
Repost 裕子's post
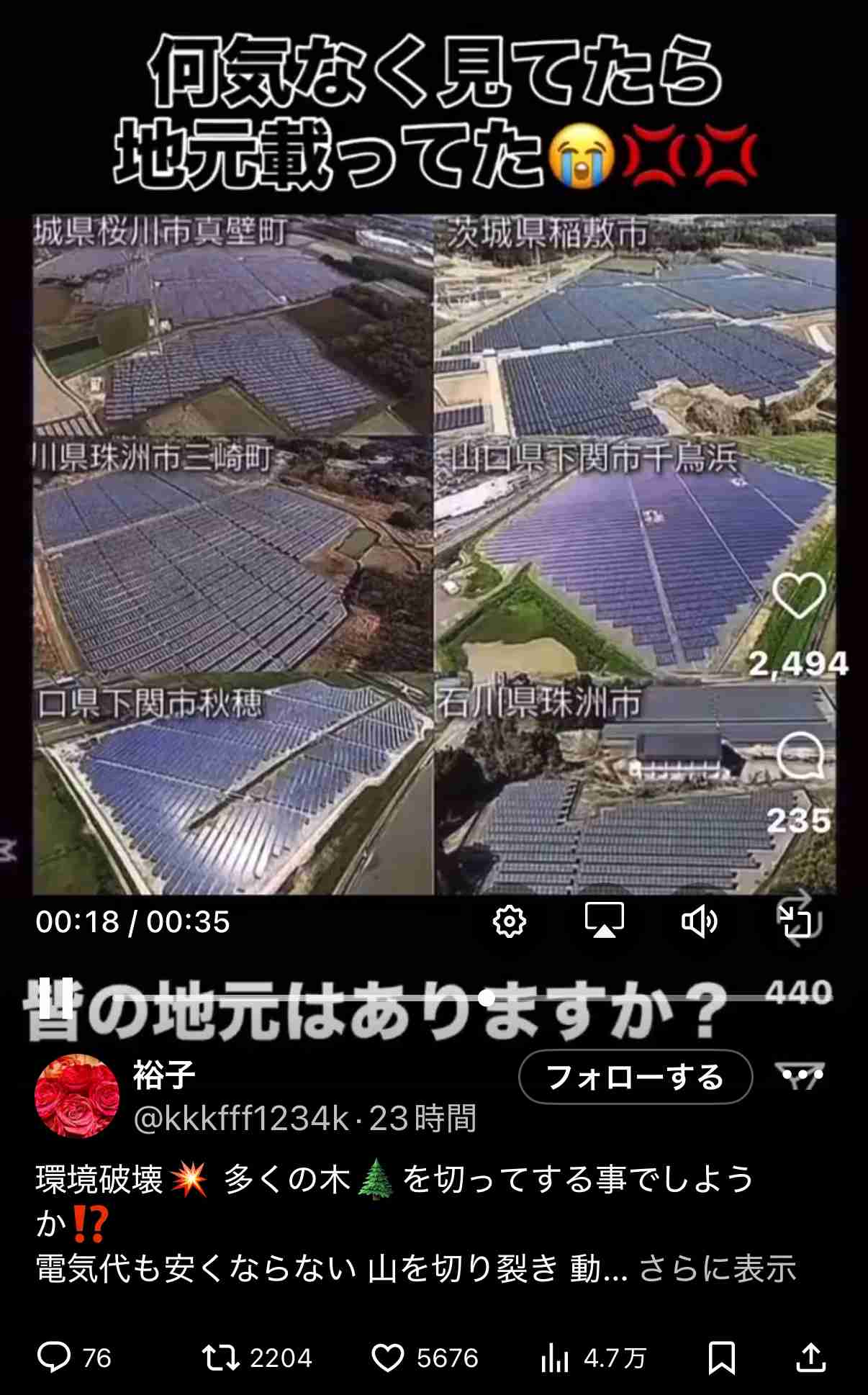[x=220, y=1358]
